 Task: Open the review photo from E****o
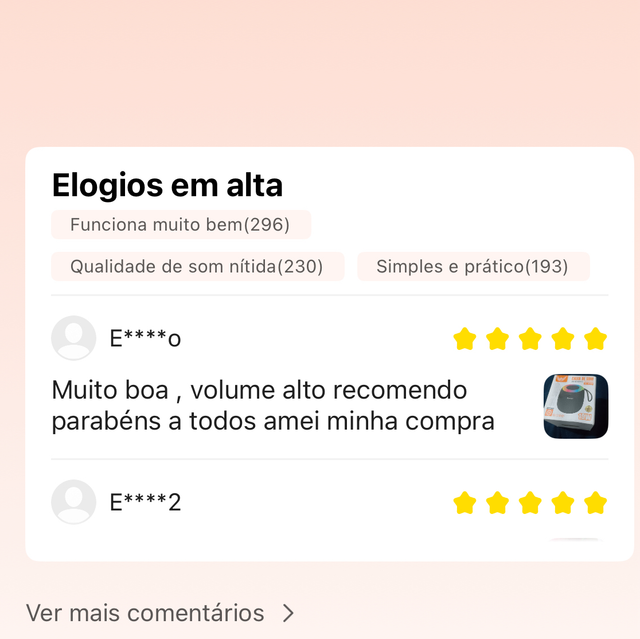coord(575,406)
